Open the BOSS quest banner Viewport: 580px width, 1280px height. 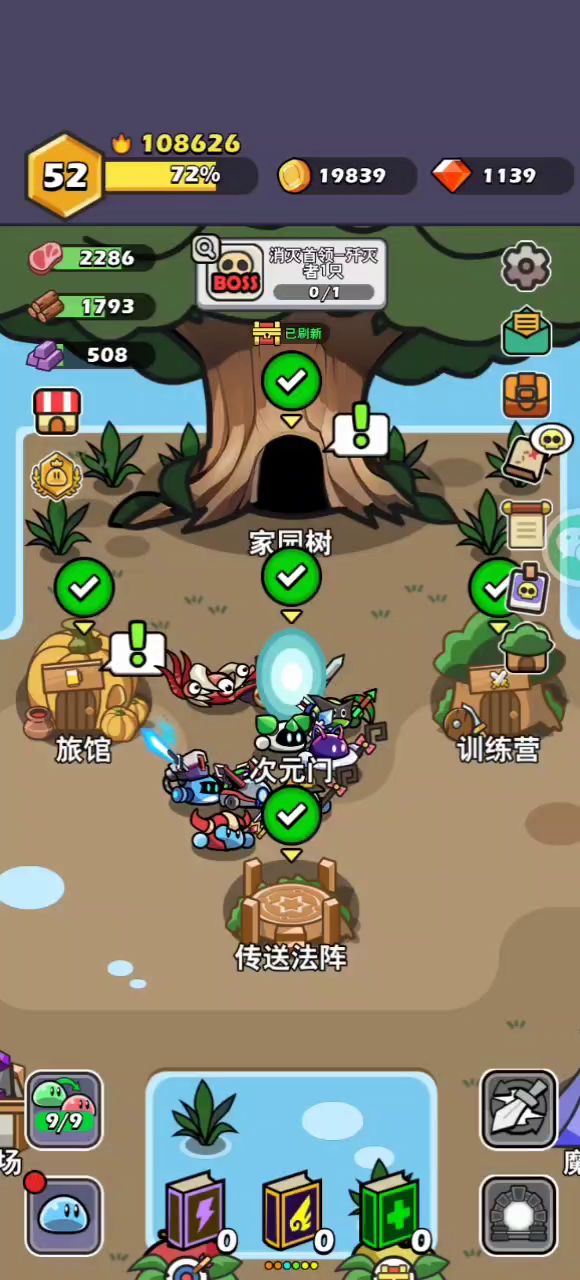pos(291,273)
